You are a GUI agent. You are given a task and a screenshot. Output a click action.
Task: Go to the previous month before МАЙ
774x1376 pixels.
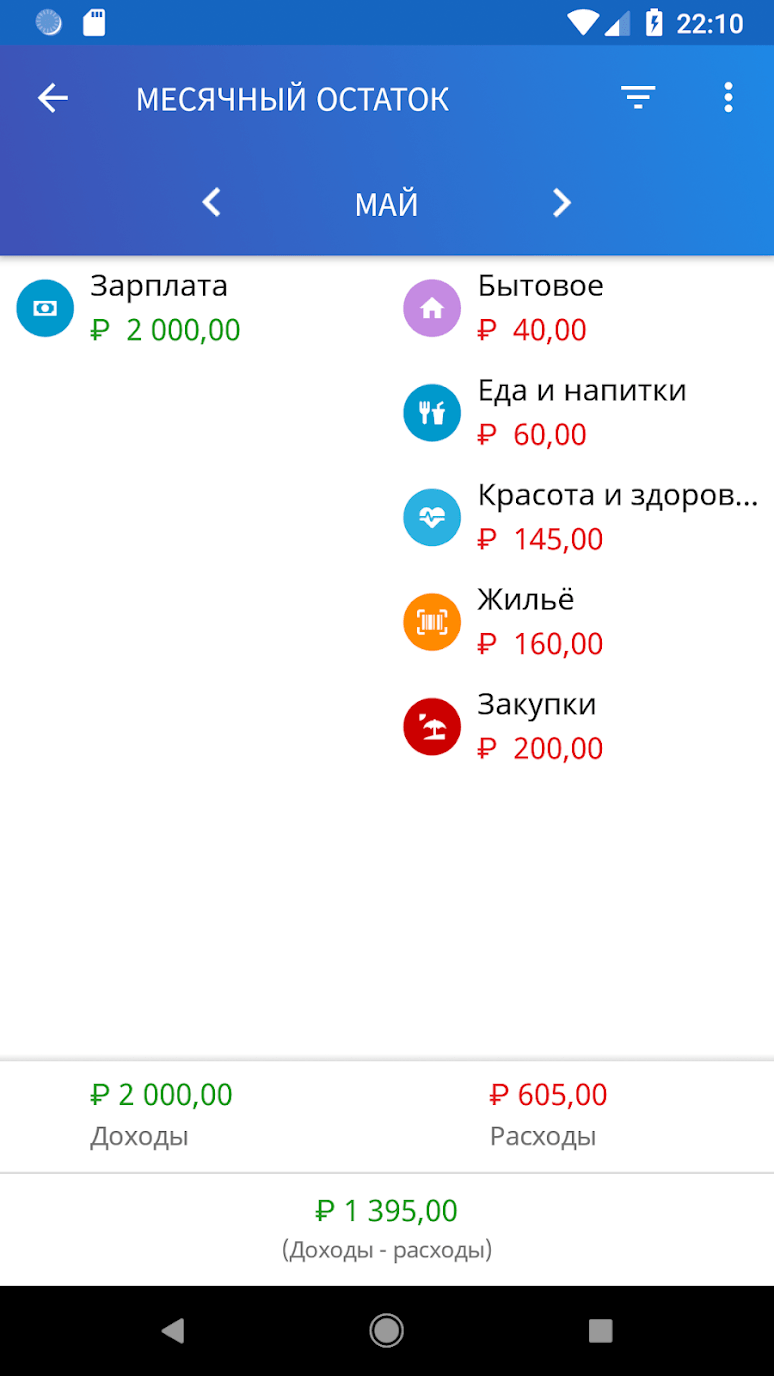pyautogui.click(x=211, y=203)
